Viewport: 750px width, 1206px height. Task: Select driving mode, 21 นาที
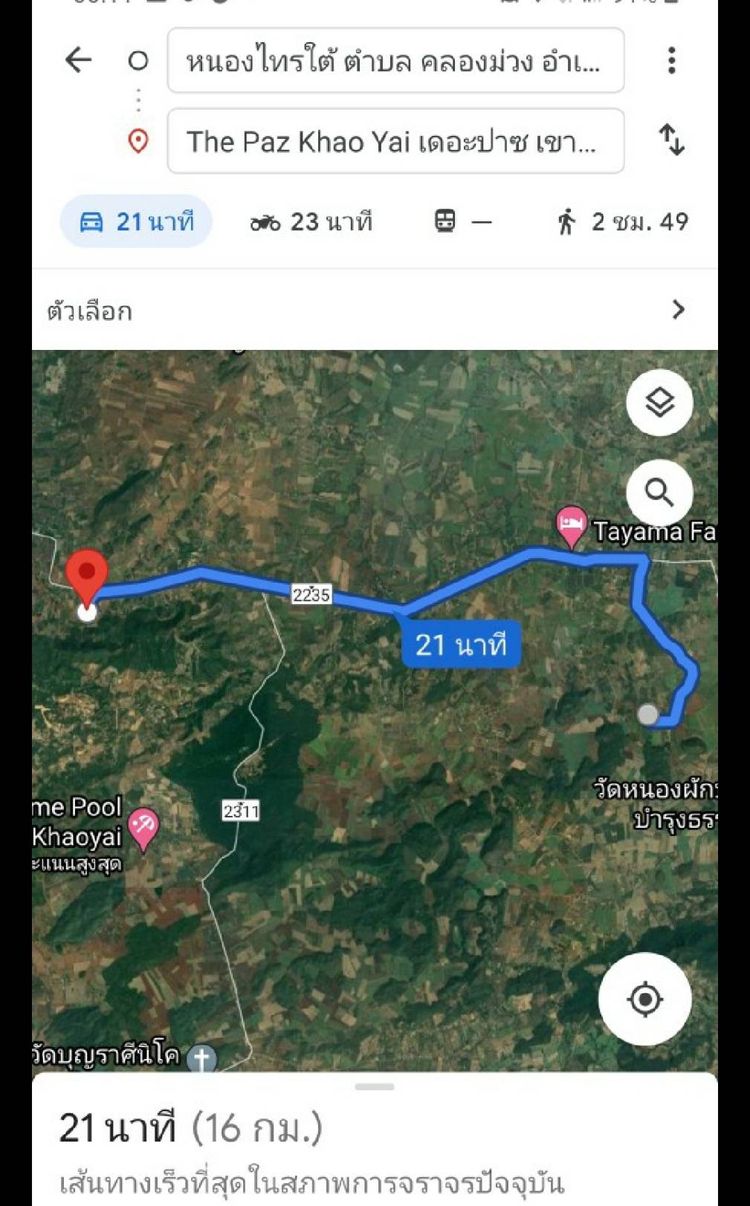pos(136,221)
